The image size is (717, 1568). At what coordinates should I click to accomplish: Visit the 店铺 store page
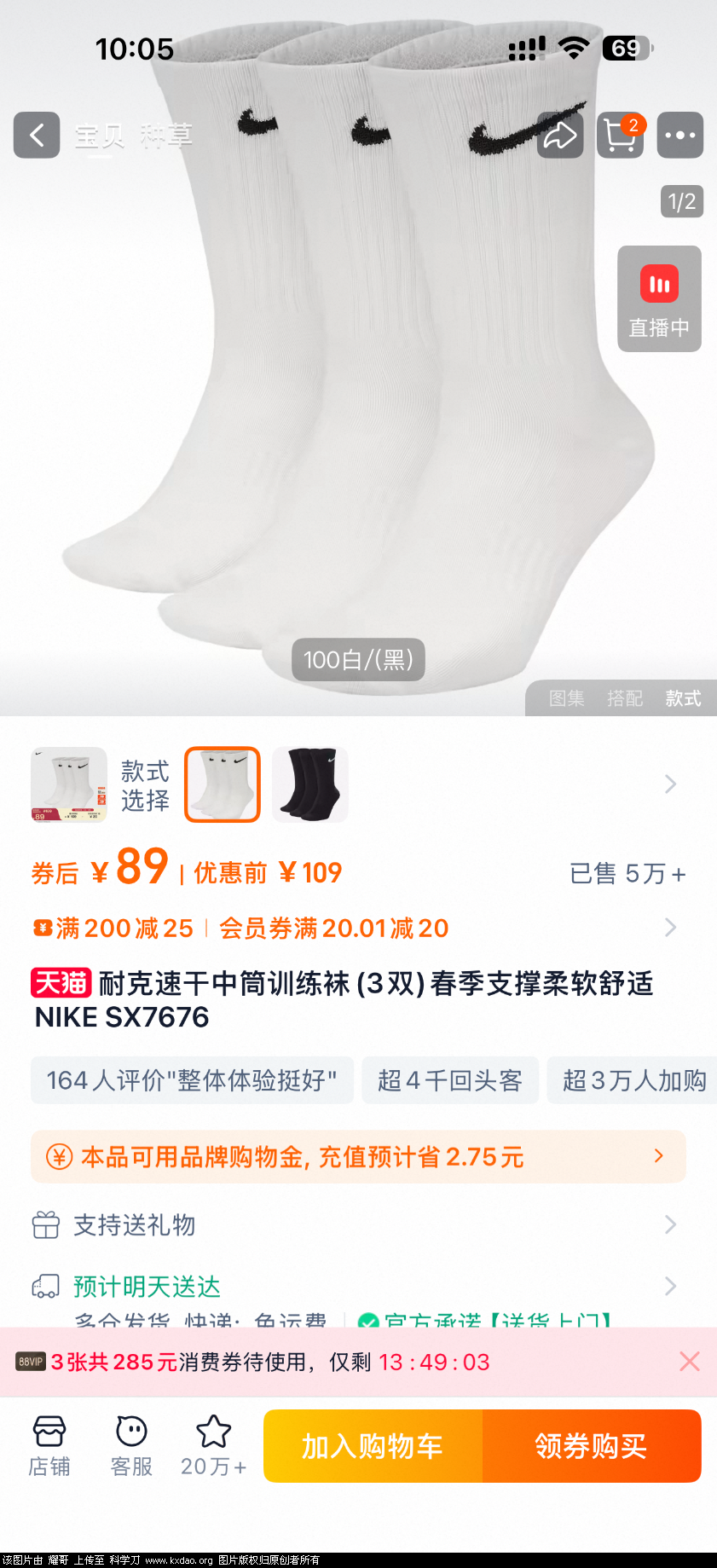[49, 1446]
